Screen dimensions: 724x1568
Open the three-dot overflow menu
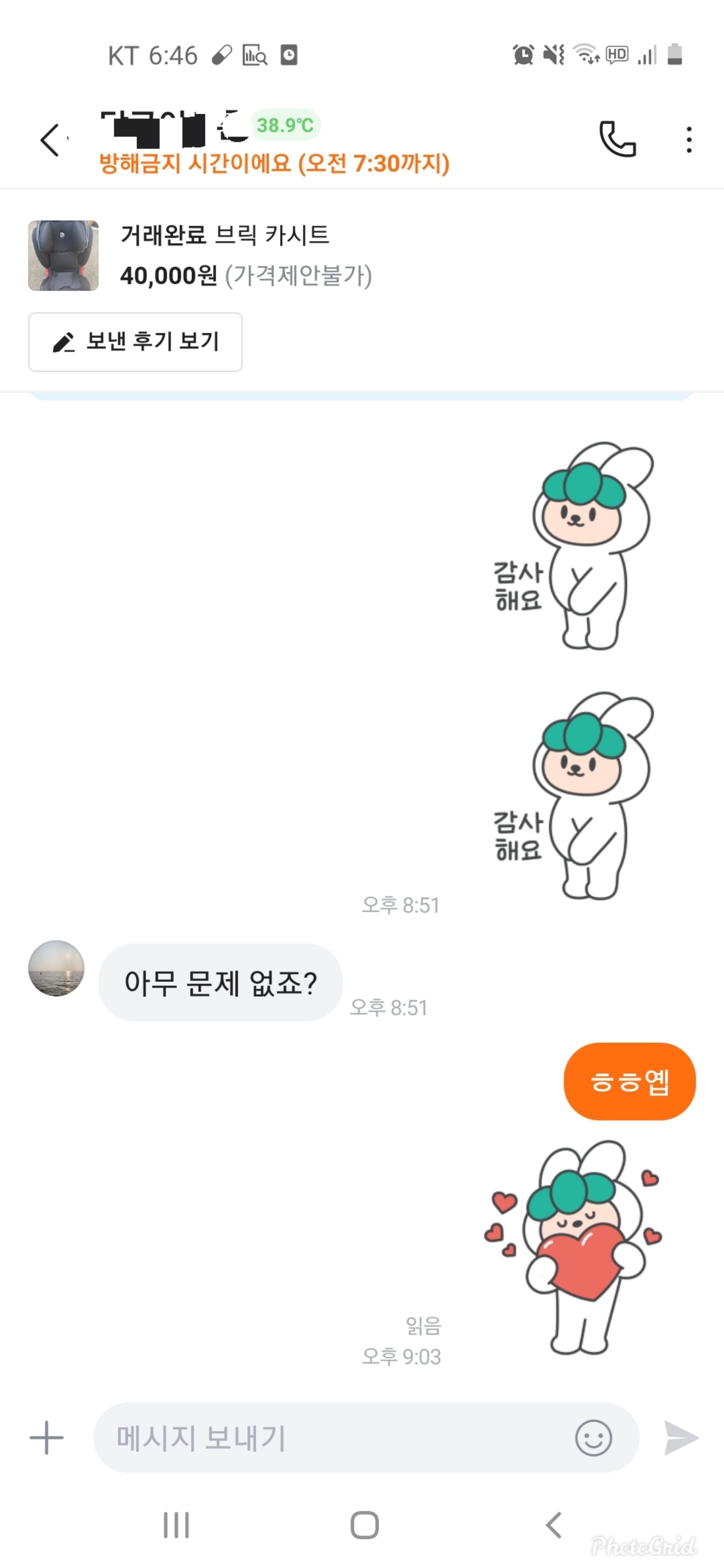click(x=689, y=140)
